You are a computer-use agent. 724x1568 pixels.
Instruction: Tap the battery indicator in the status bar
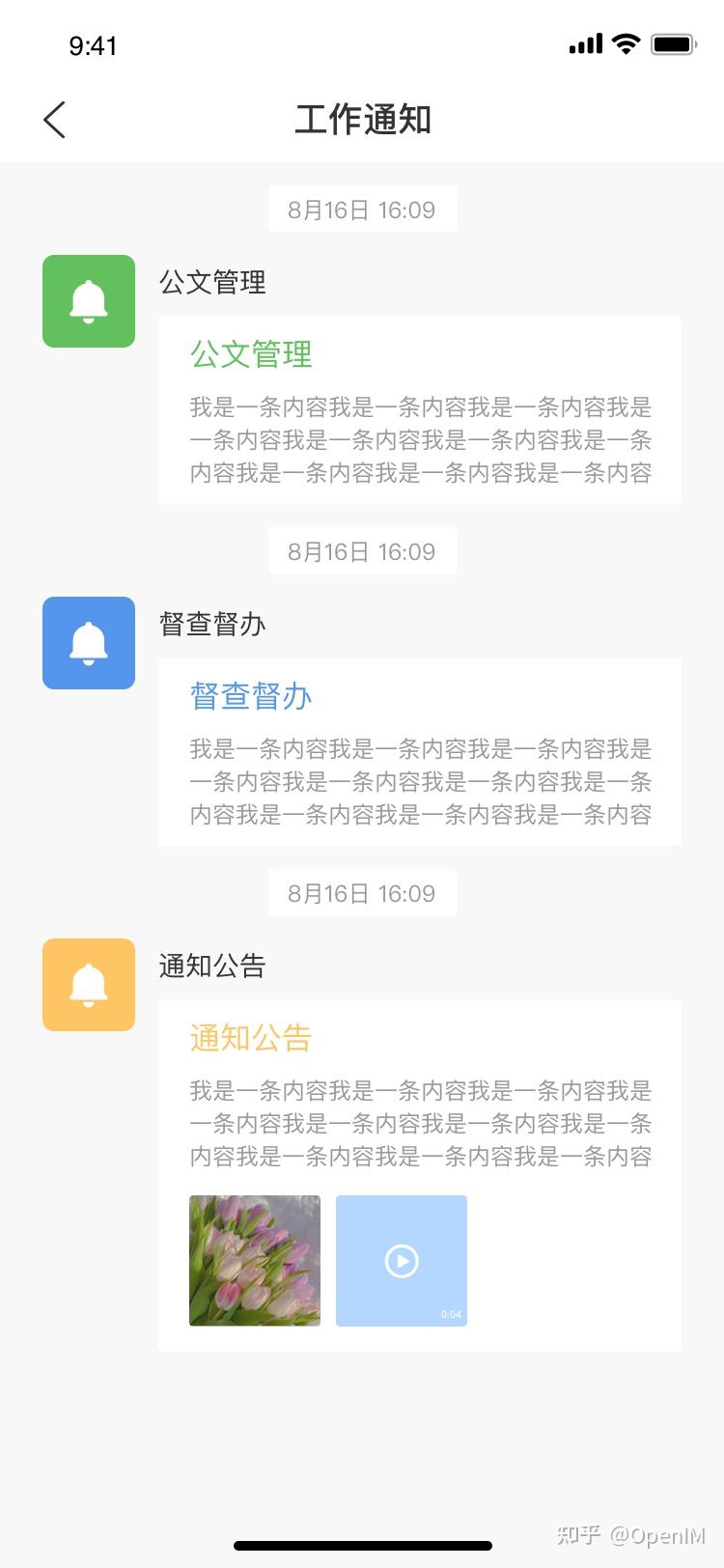(673, 42)
